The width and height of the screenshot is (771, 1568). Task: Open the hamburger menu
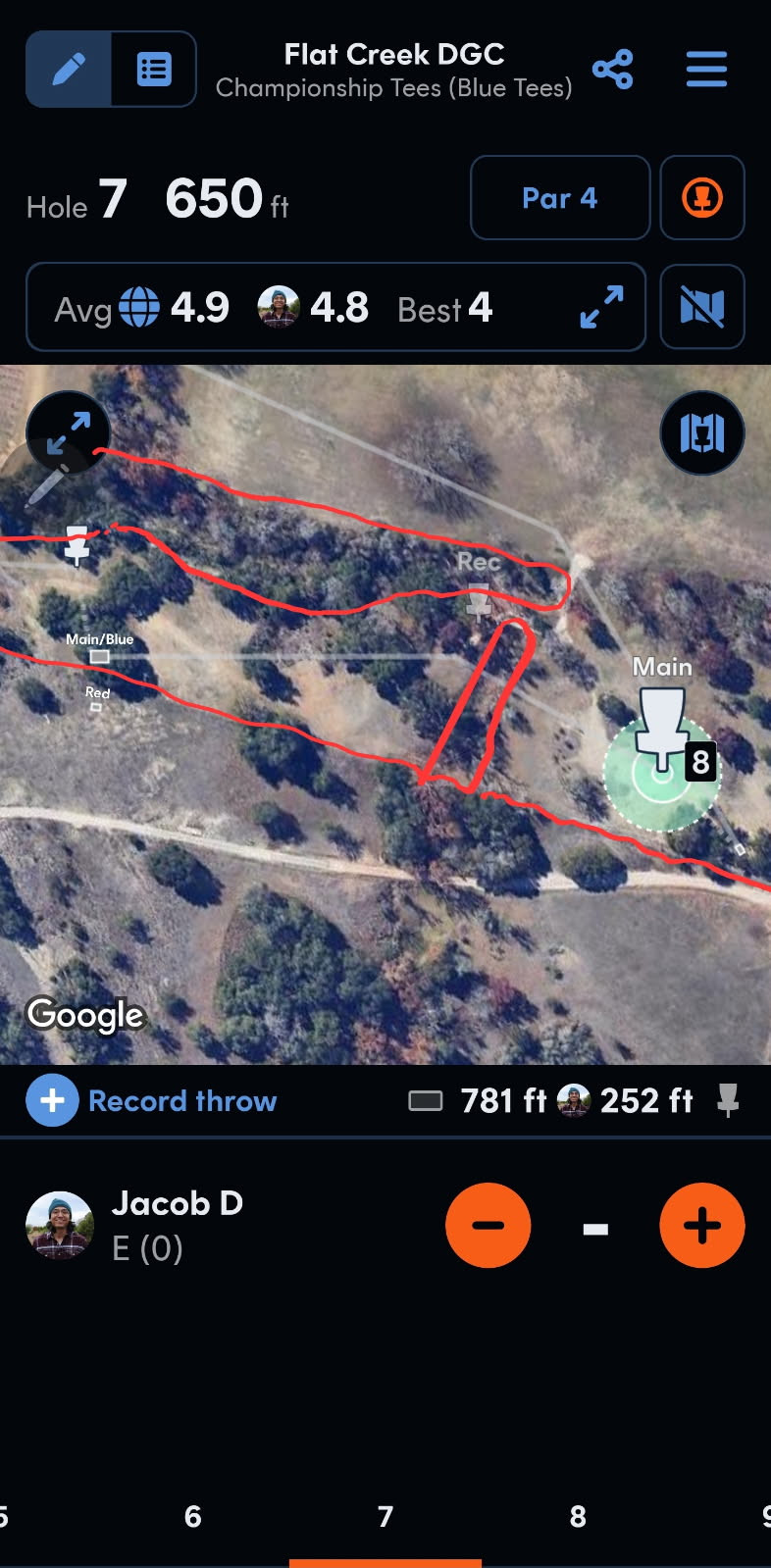pos(706,70)
